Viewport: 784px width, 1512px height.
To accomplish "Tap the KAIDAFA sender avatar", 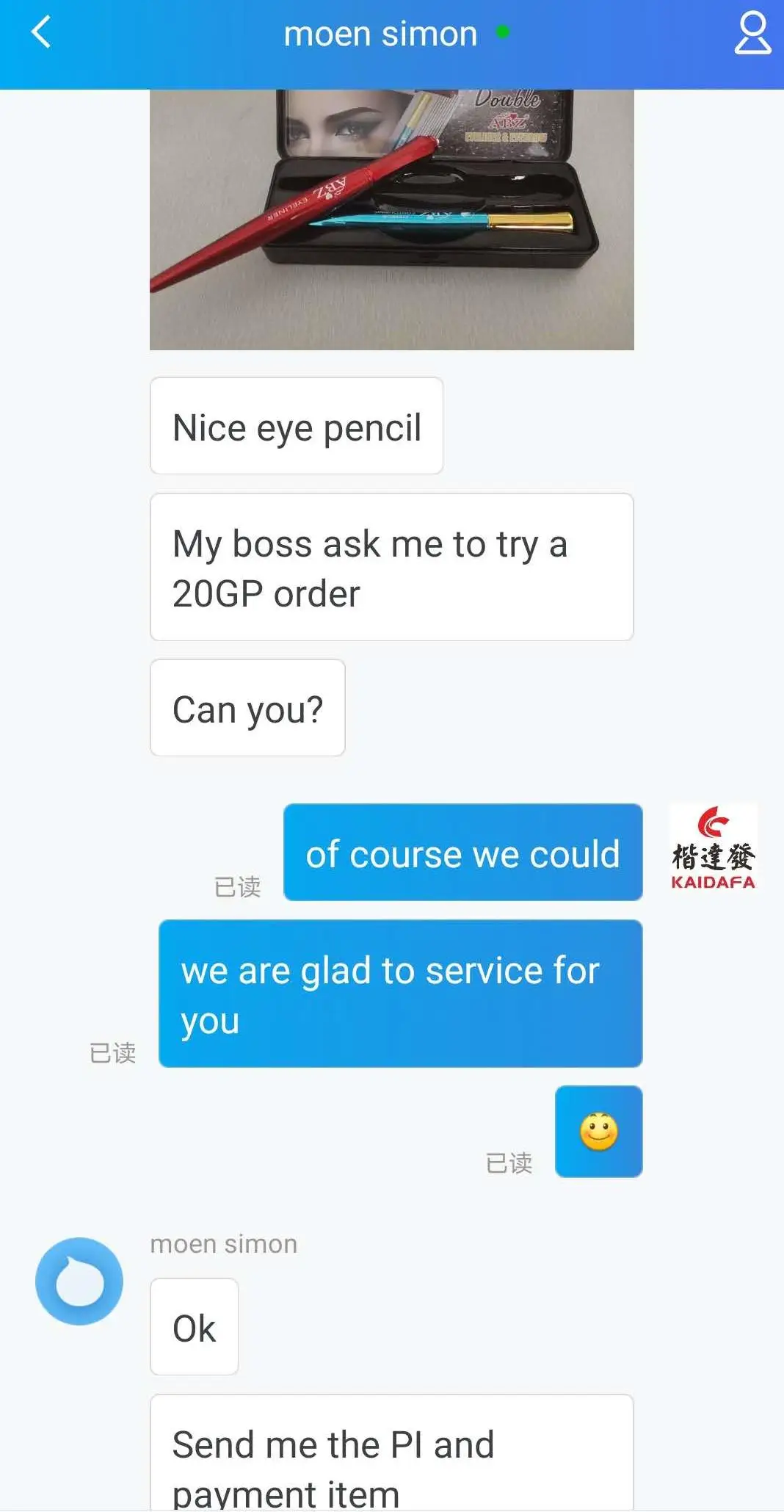I will (713, 847).
